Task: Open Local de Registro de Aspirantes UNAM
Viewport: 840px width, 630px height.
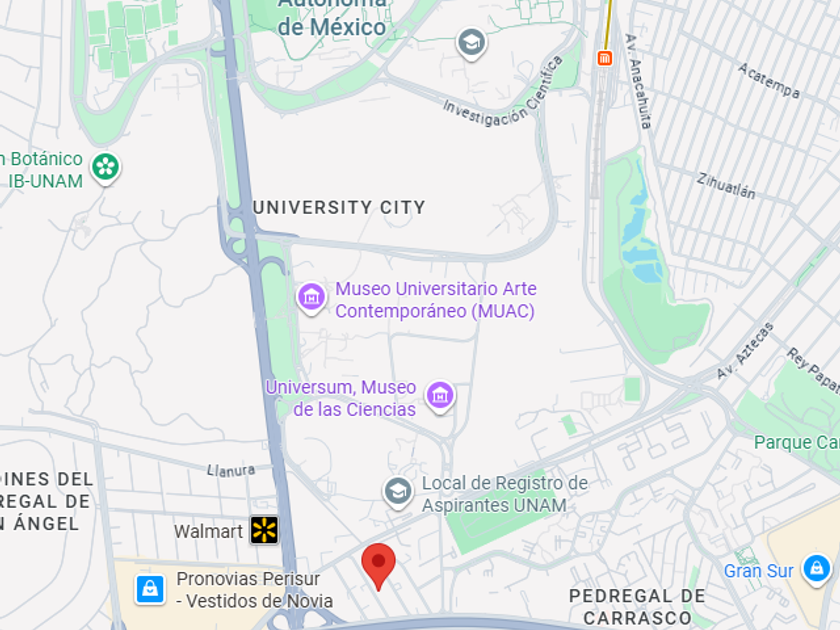Action: 398,491
